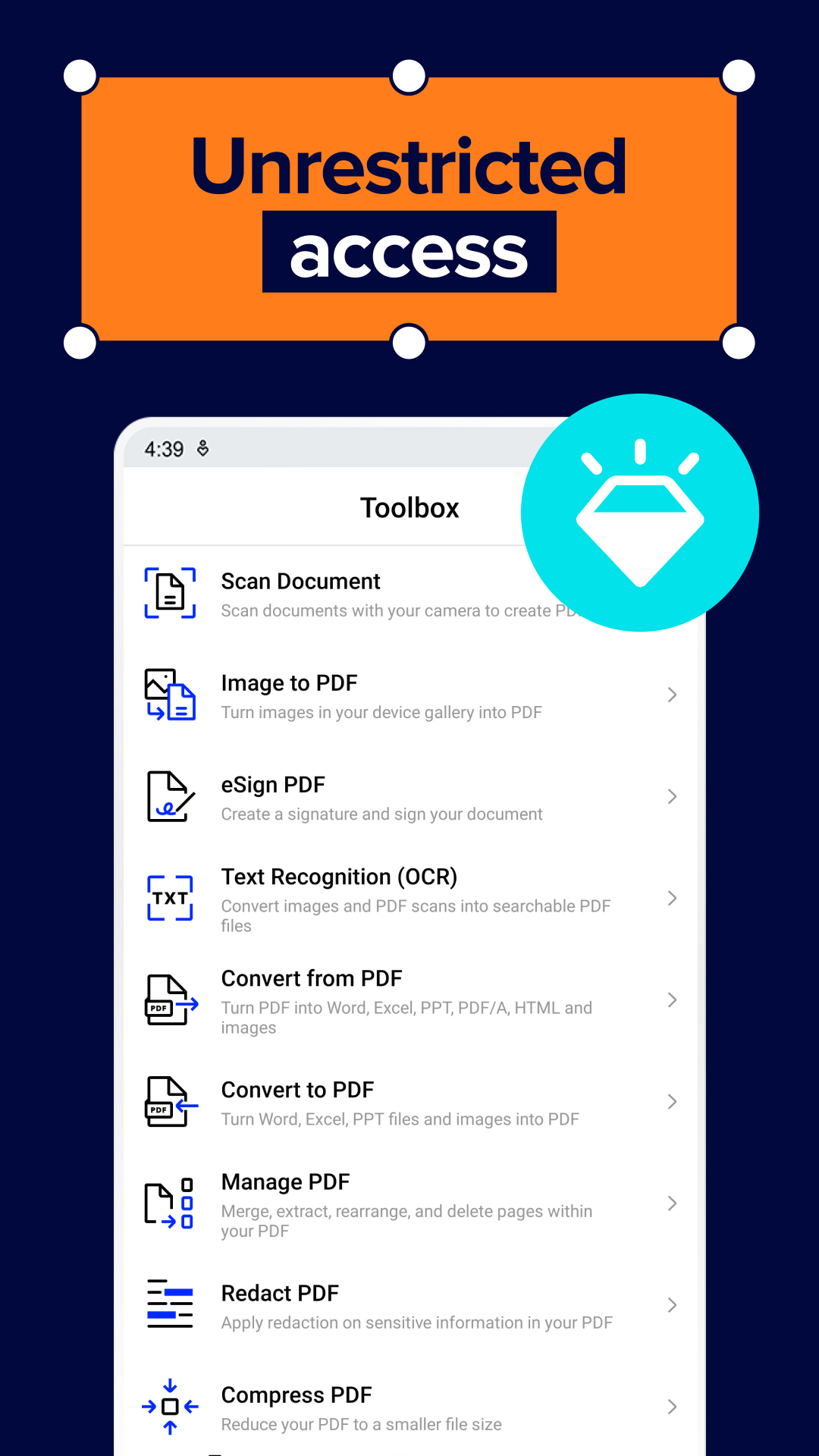Select the Toolbox title tab
This screenshot has height=1456, width=819.
(409, 507)
